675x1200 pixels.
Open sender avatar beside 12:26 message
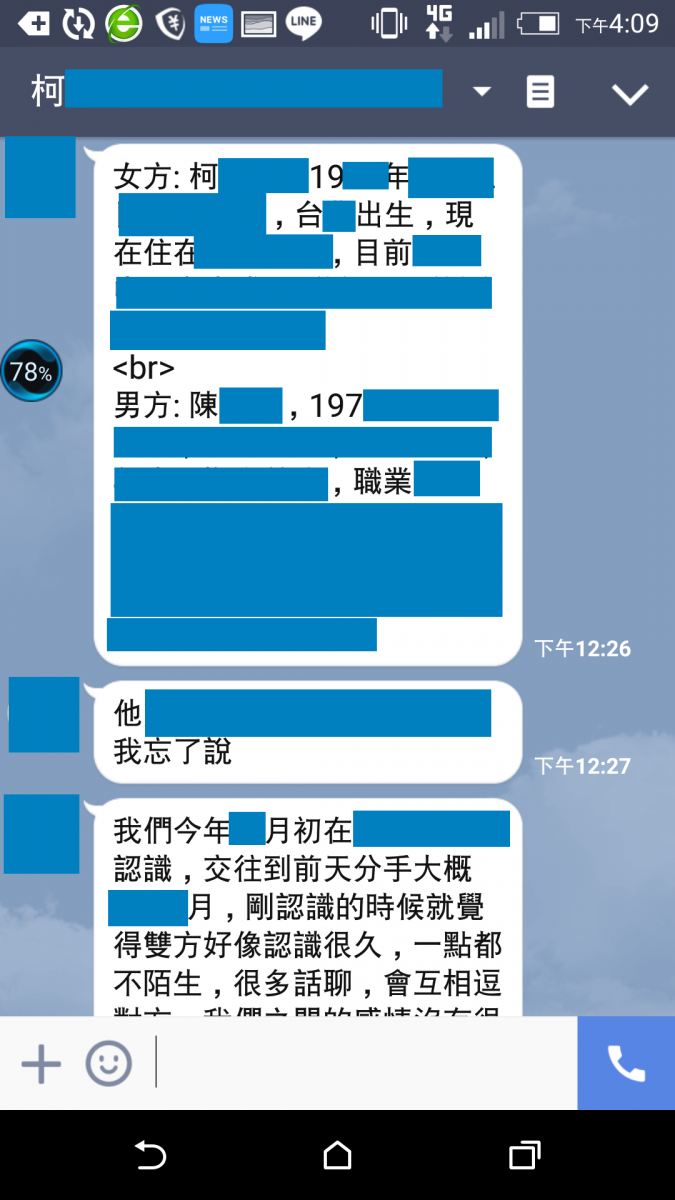coord(40,177)
